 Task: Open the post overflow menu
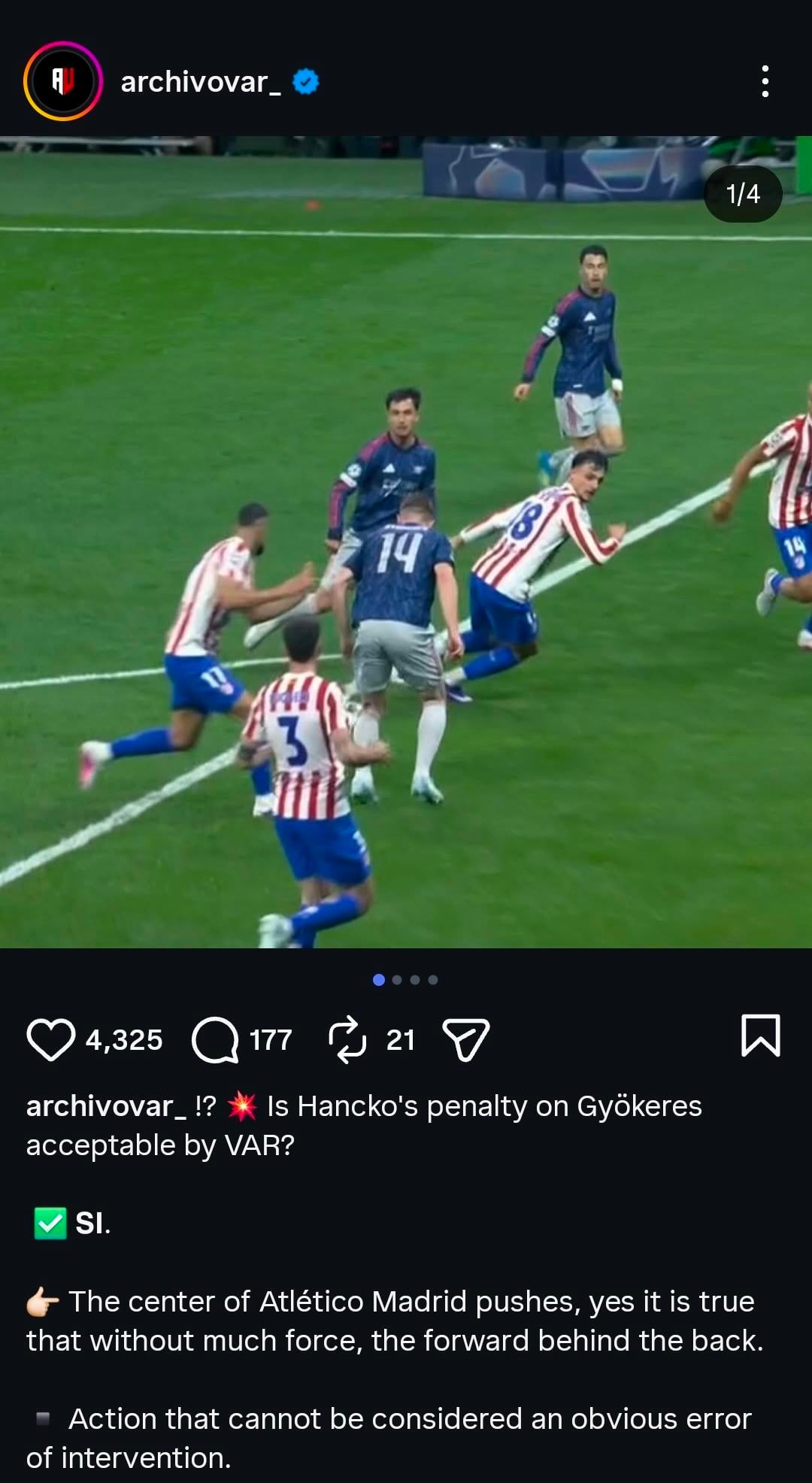pos(765,81)
